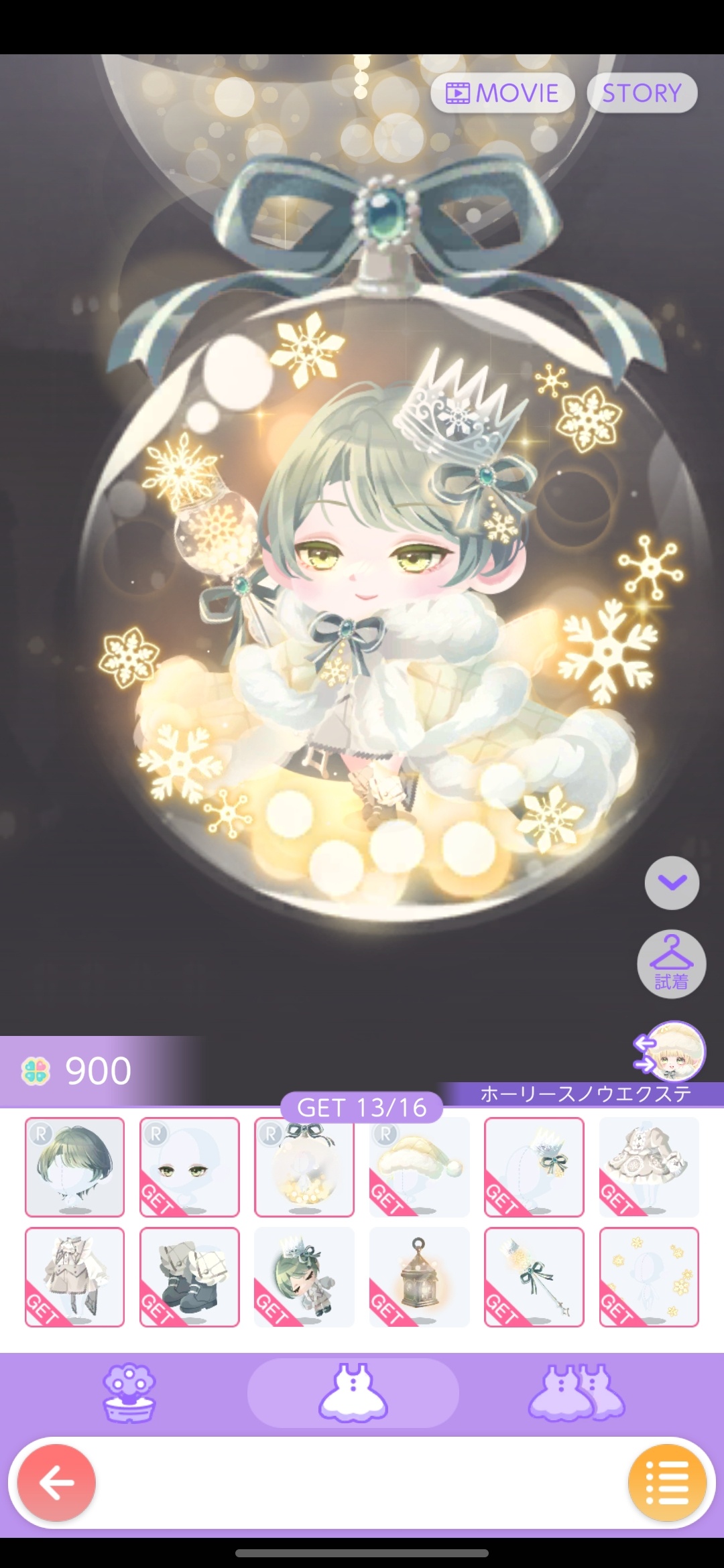The height and width of the screenshot is (1568, 724).
Task: Choose the beige suit outfit item
Action: point(74,1277)
